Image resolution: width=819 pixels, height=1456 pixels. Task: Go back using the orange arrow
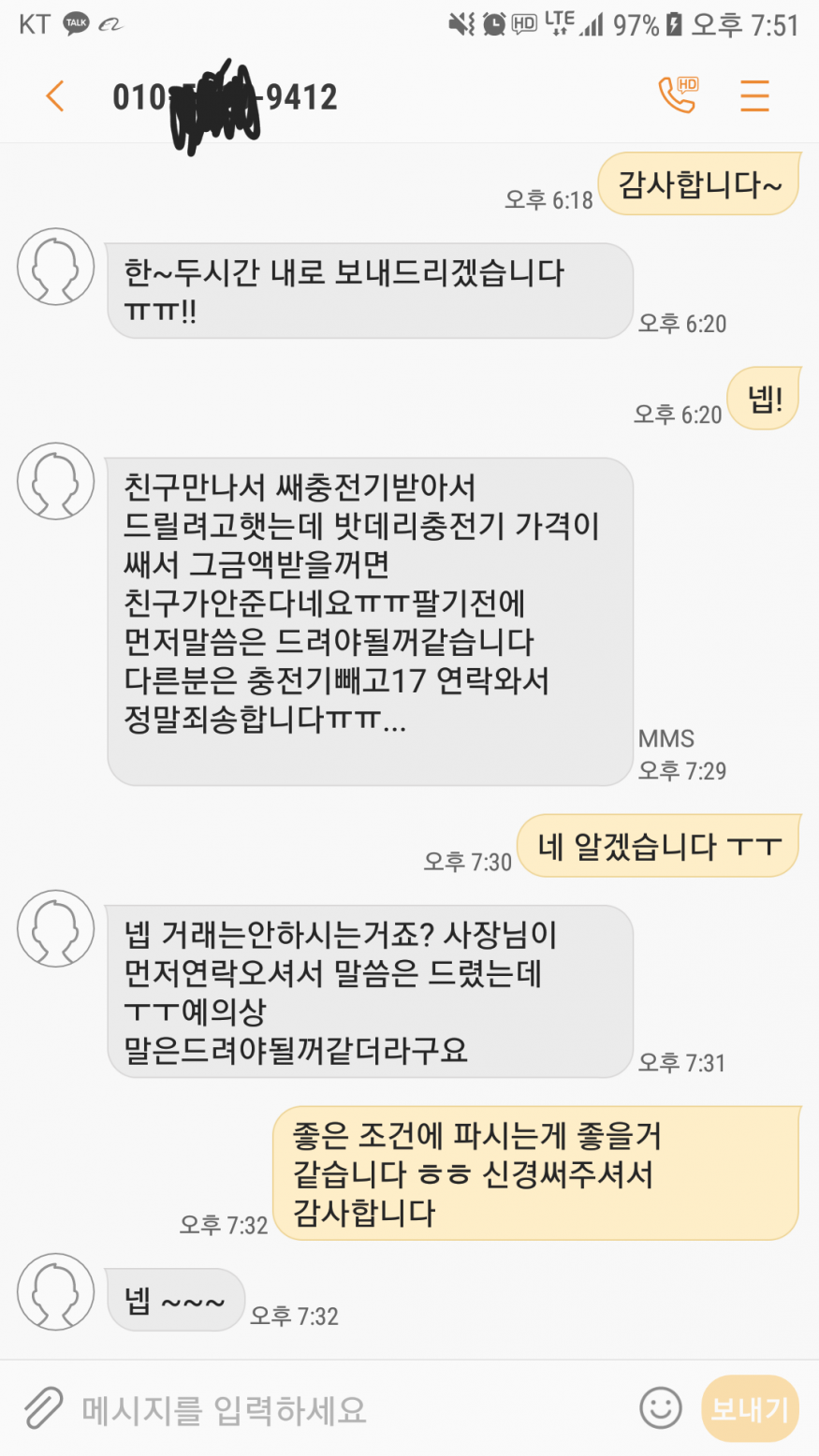pyautogui.click(x=55, y=95)
